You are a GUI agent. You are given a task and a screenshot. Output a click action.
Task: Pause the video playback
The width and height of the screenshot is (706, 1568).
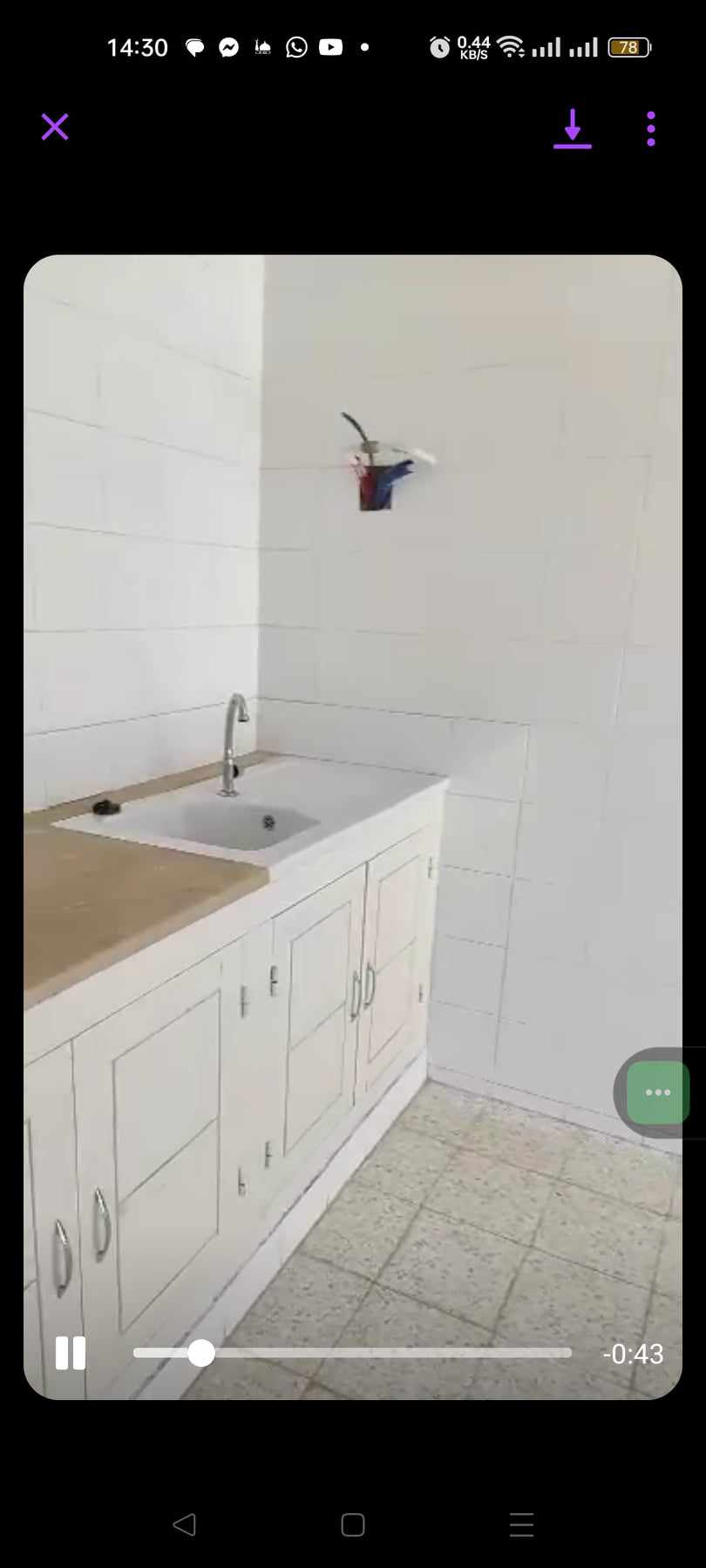[71, 1353]
